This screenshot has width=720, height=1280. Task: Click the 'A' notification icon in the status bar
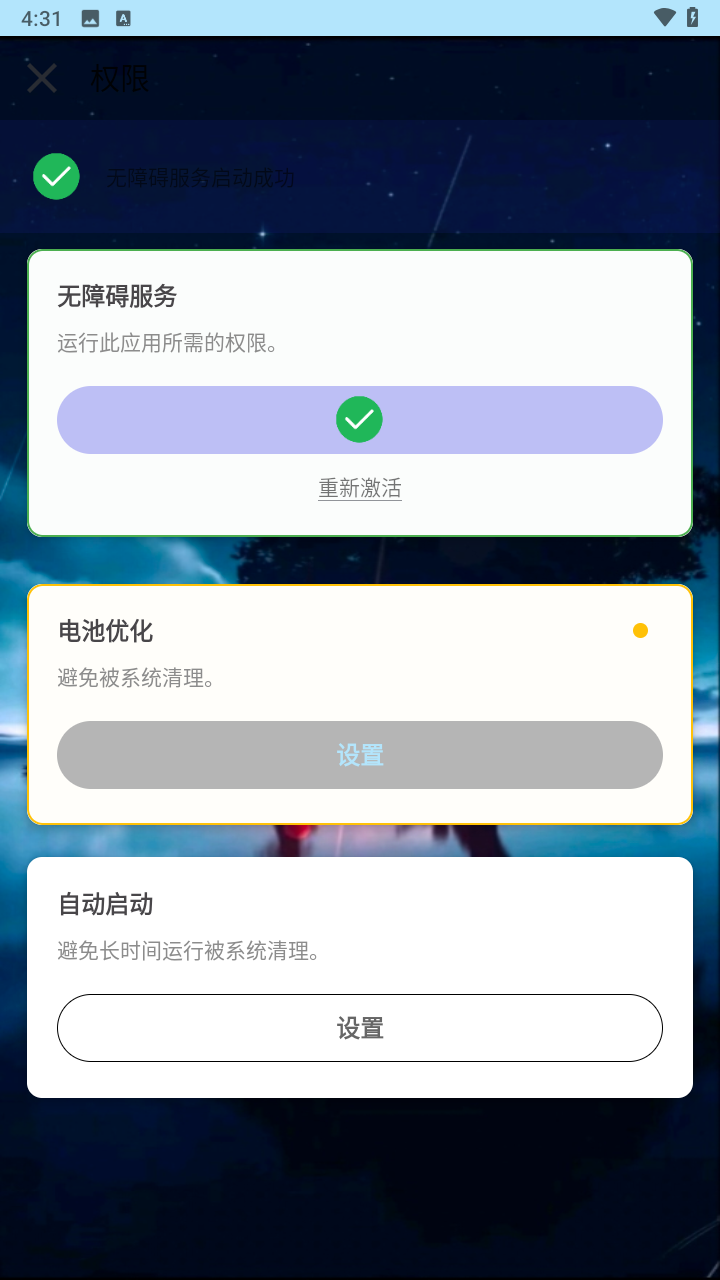pos(124,17)
